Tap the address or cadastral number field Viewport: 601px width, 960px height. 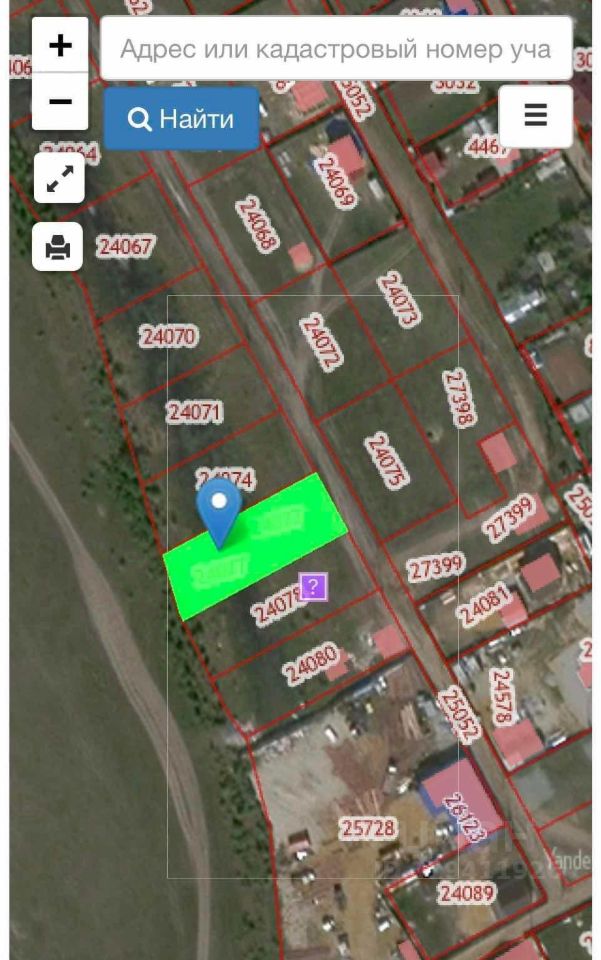[336, 48]
